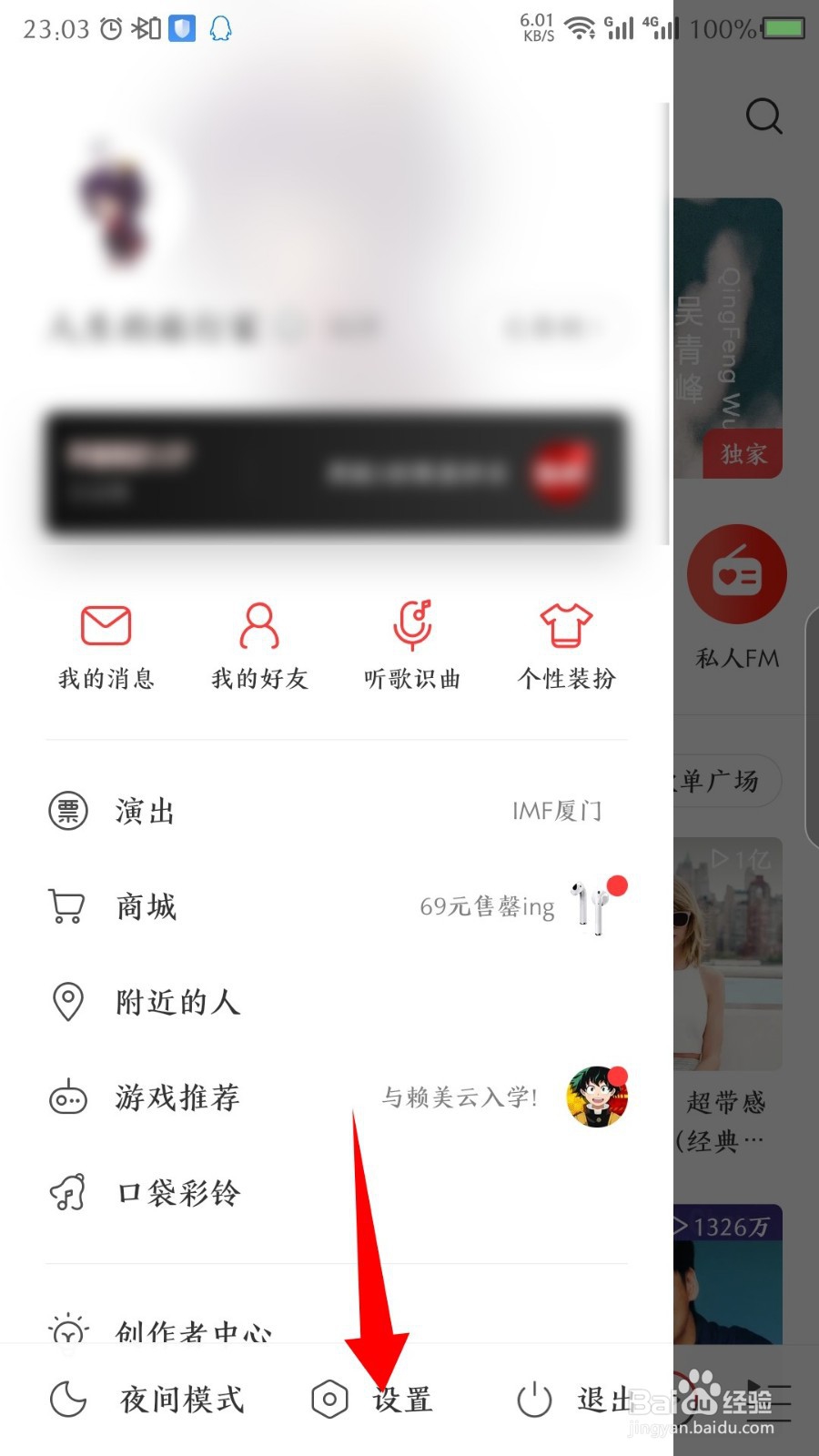Viewport: 819px width, 1456px height.
Task: Tap the search magnifier icon
Action: (x=763, y=117)
